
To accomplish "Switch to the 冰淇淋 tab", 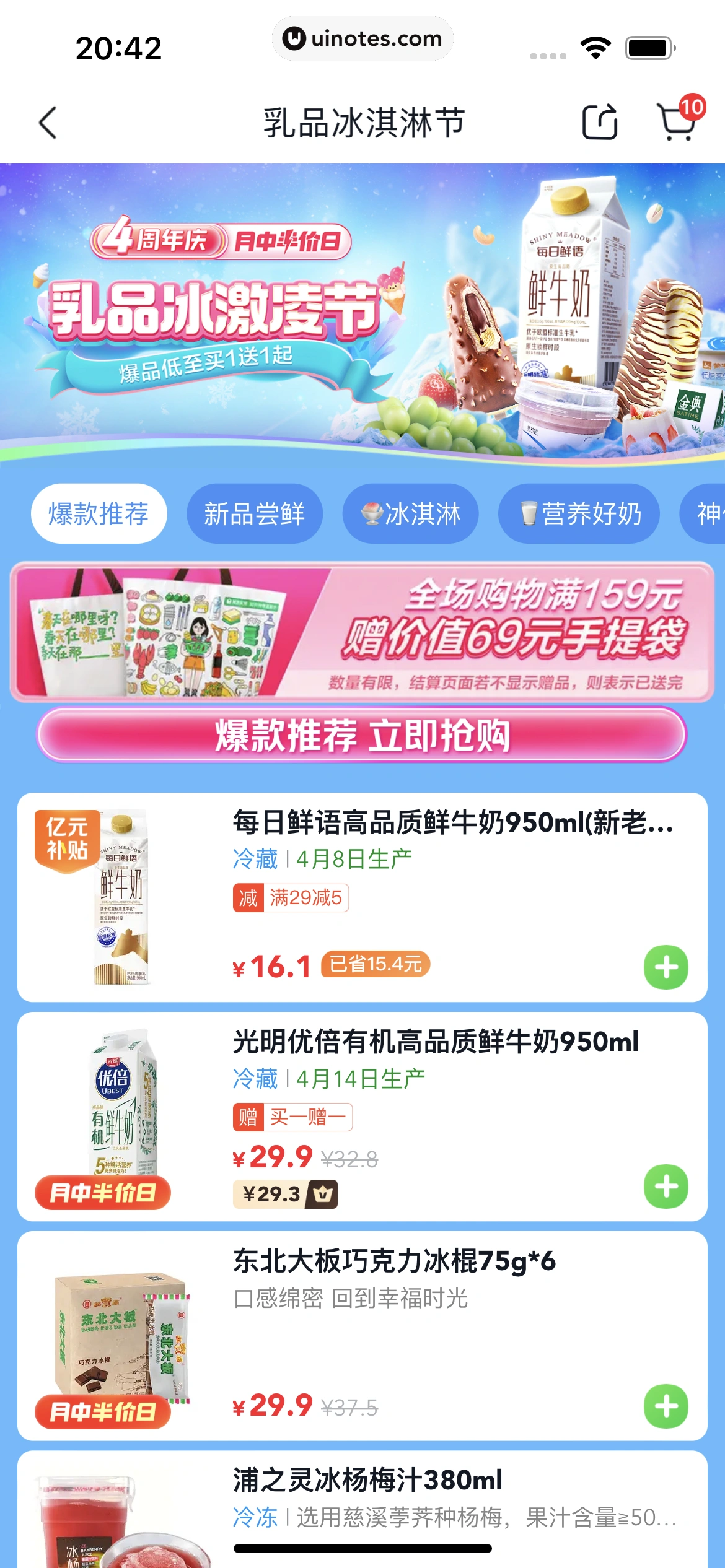I will 410,513.
